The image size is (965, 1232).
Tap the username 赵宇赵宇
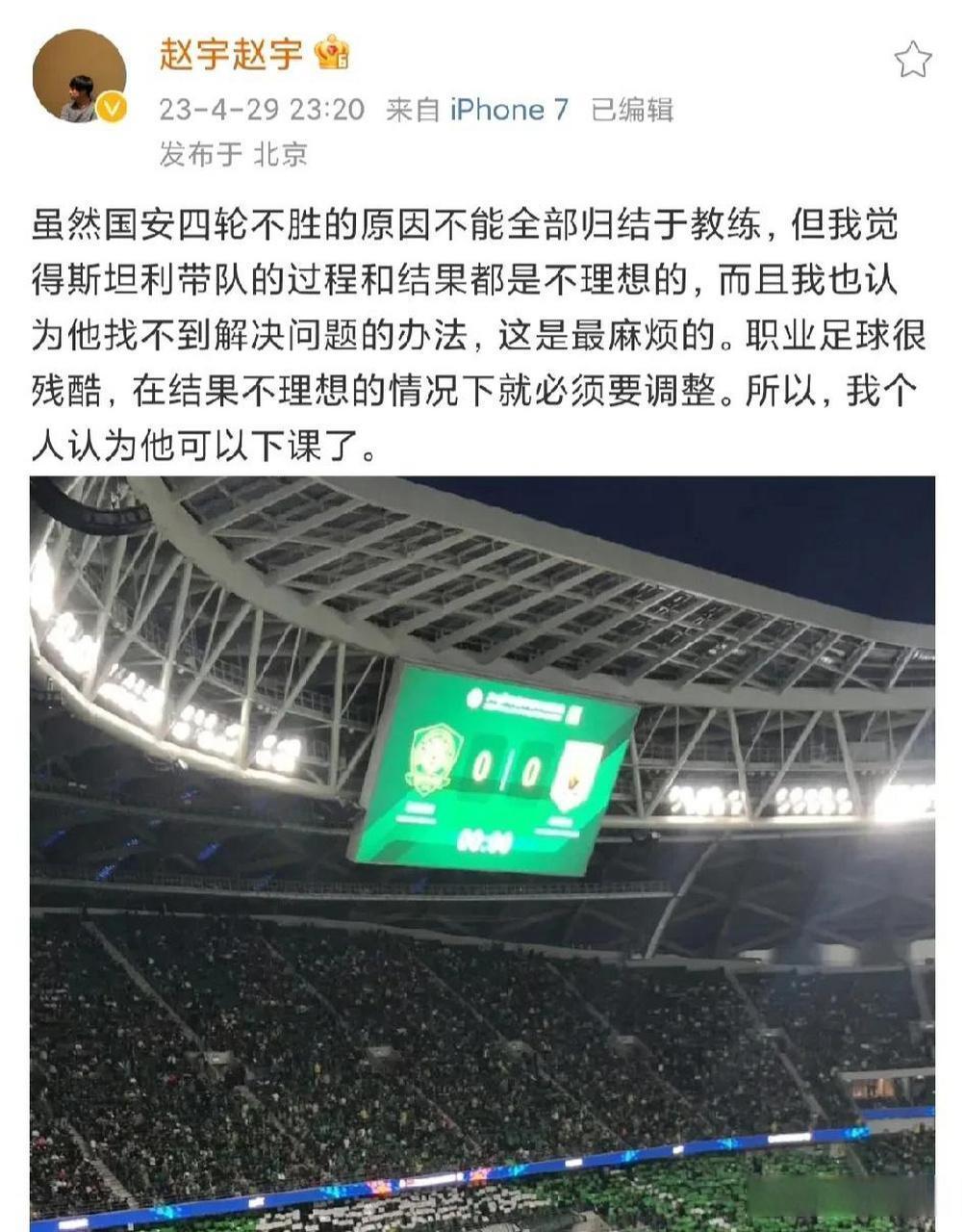pos(231,53)
